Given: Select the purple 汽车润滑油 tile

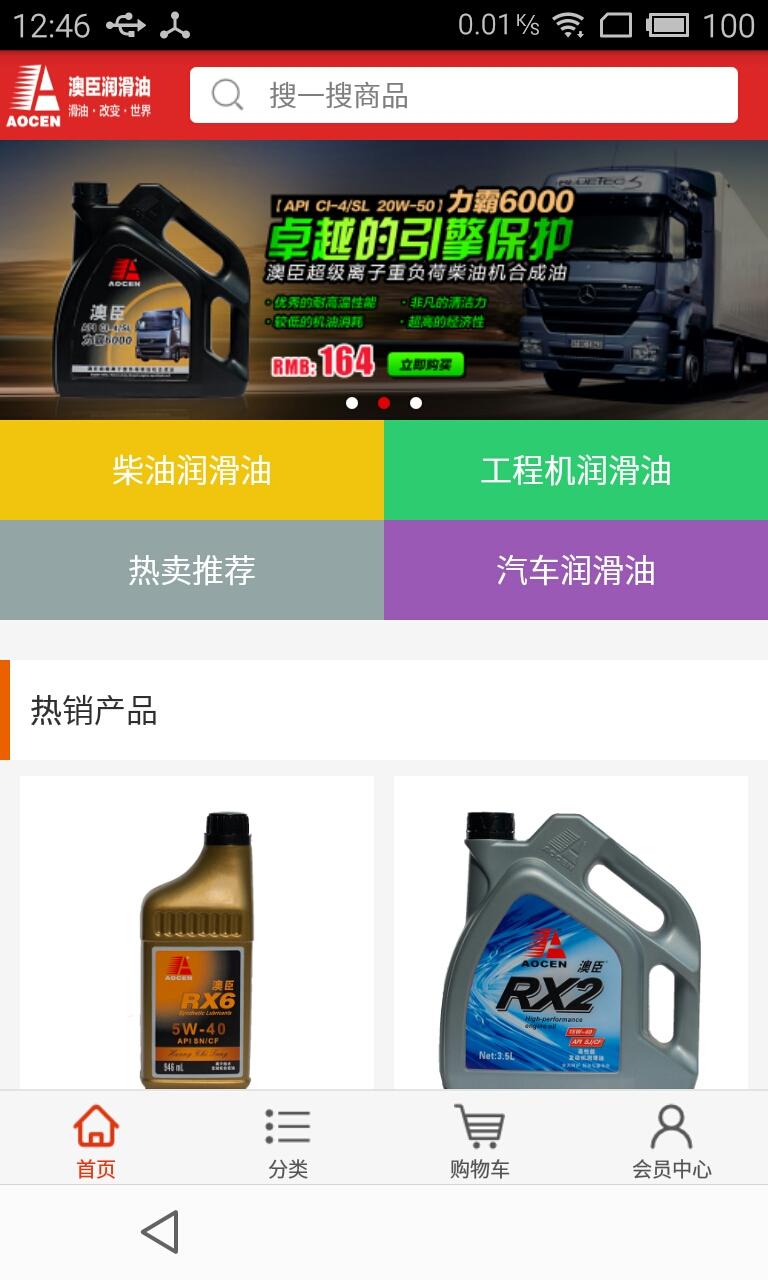Looking at the screenshot, I should click(576, 570).
